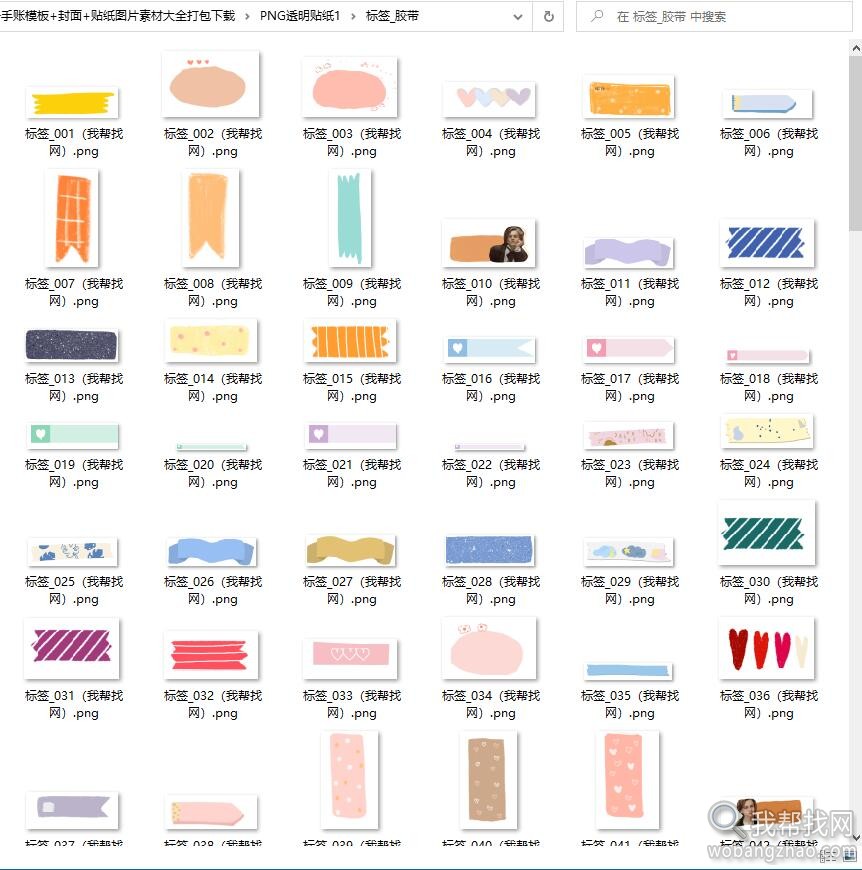Select the file 标签_002
Viewport: 862px width, 870px height.
210,86
